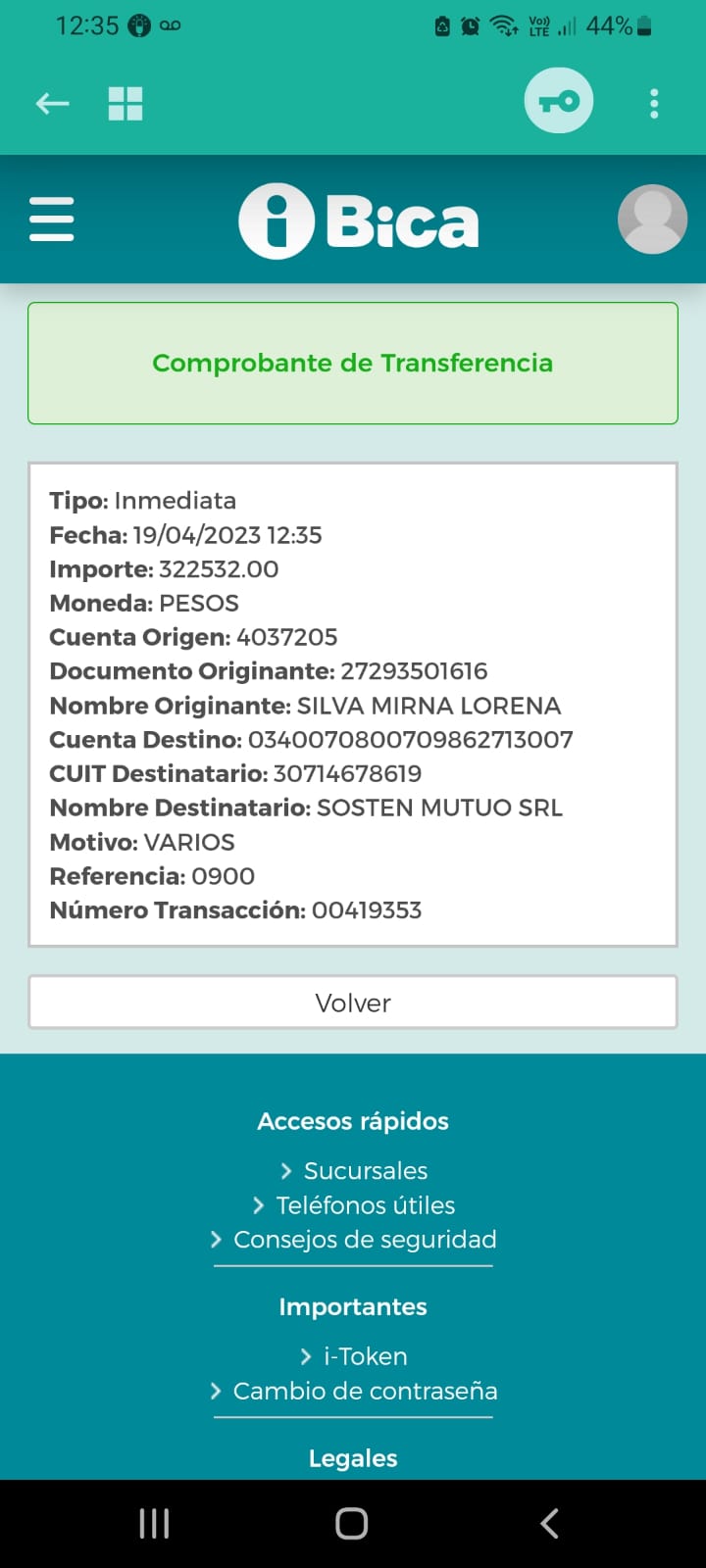View Consejos de seguridad
706x1568 pixels.
tap(364, 1240)
